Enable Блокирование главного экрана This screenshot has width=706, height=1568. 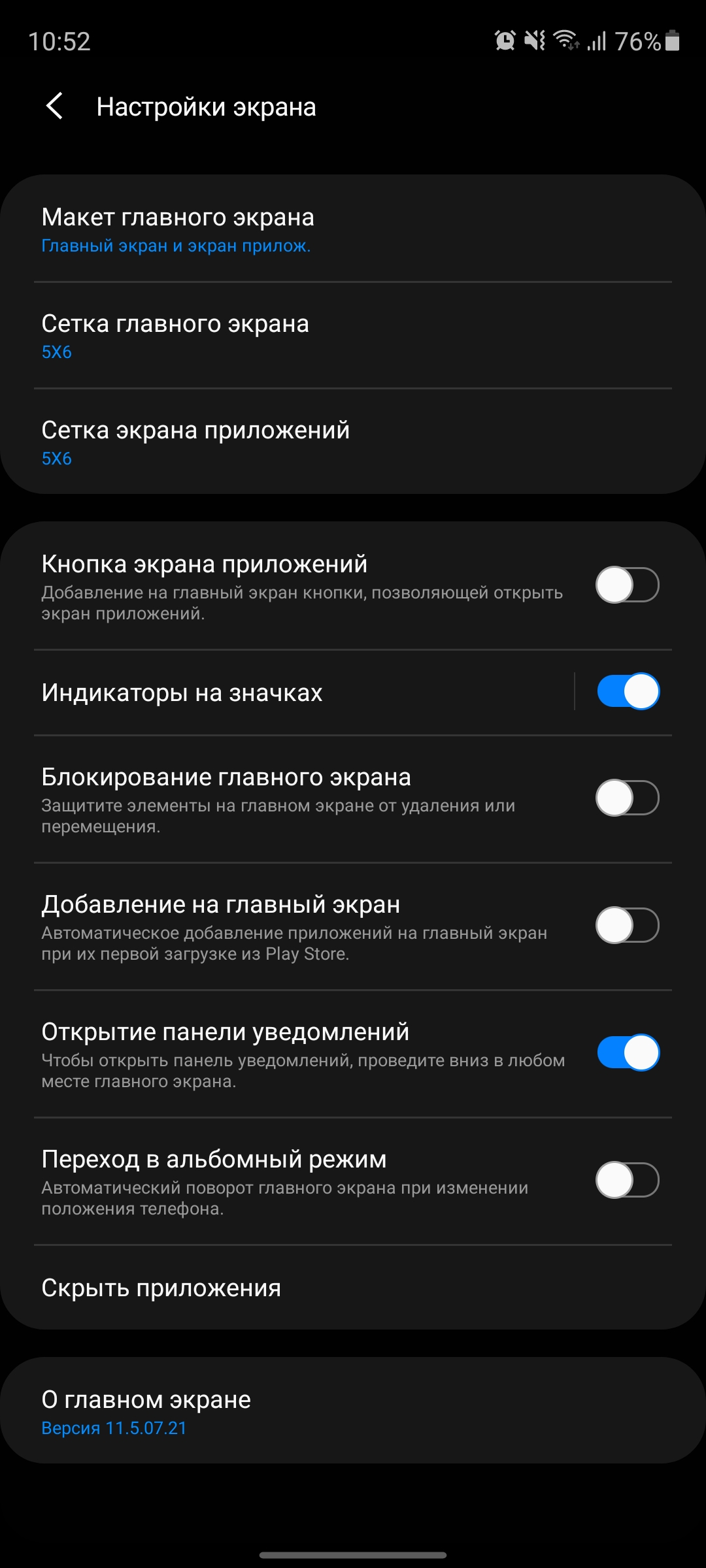pos(627,798)
